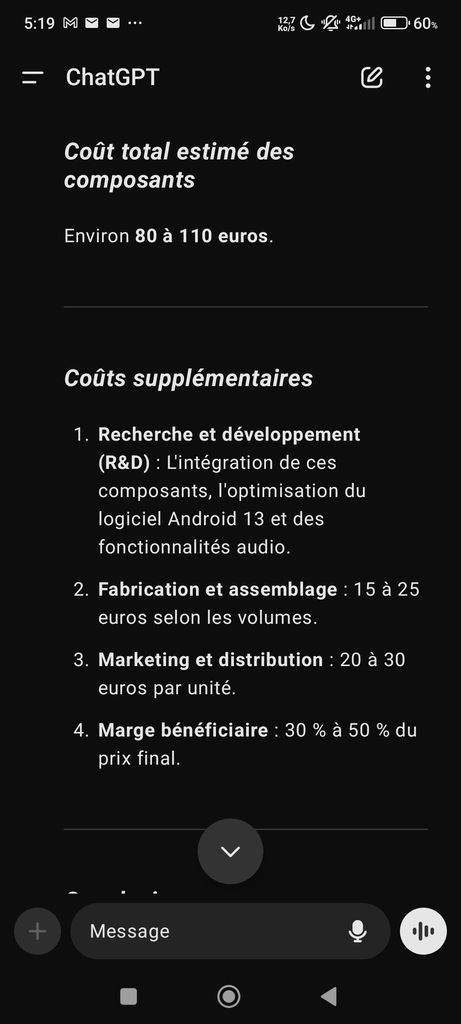Jump to the bottom of the conversation
461x1024 pixels.
[230, 851]
